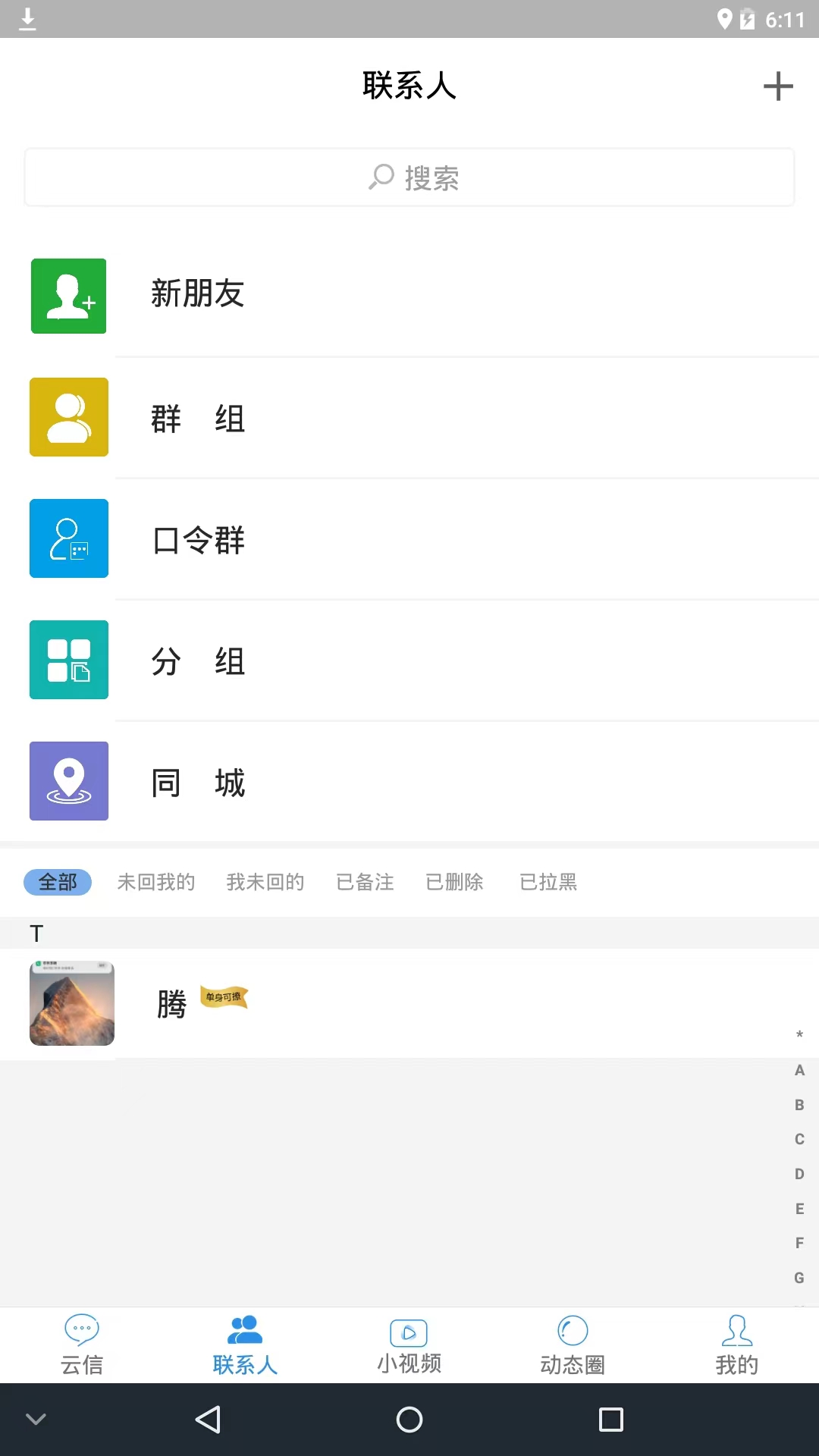Open the avatar thumbnail of 腾
This screenshot has width=819, height=1456.
[71, 1003]
